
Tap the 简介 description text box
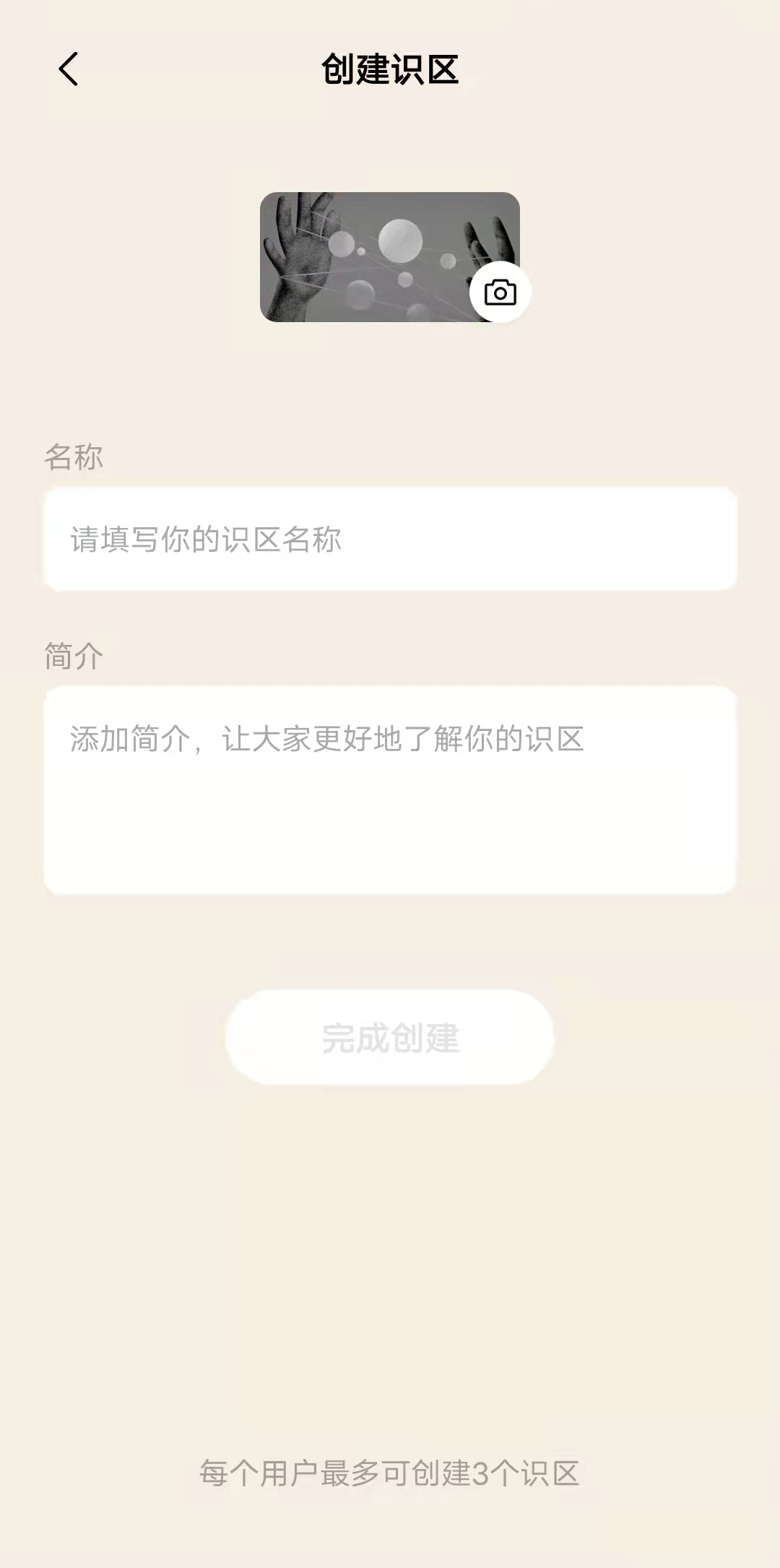coord(390,790)
